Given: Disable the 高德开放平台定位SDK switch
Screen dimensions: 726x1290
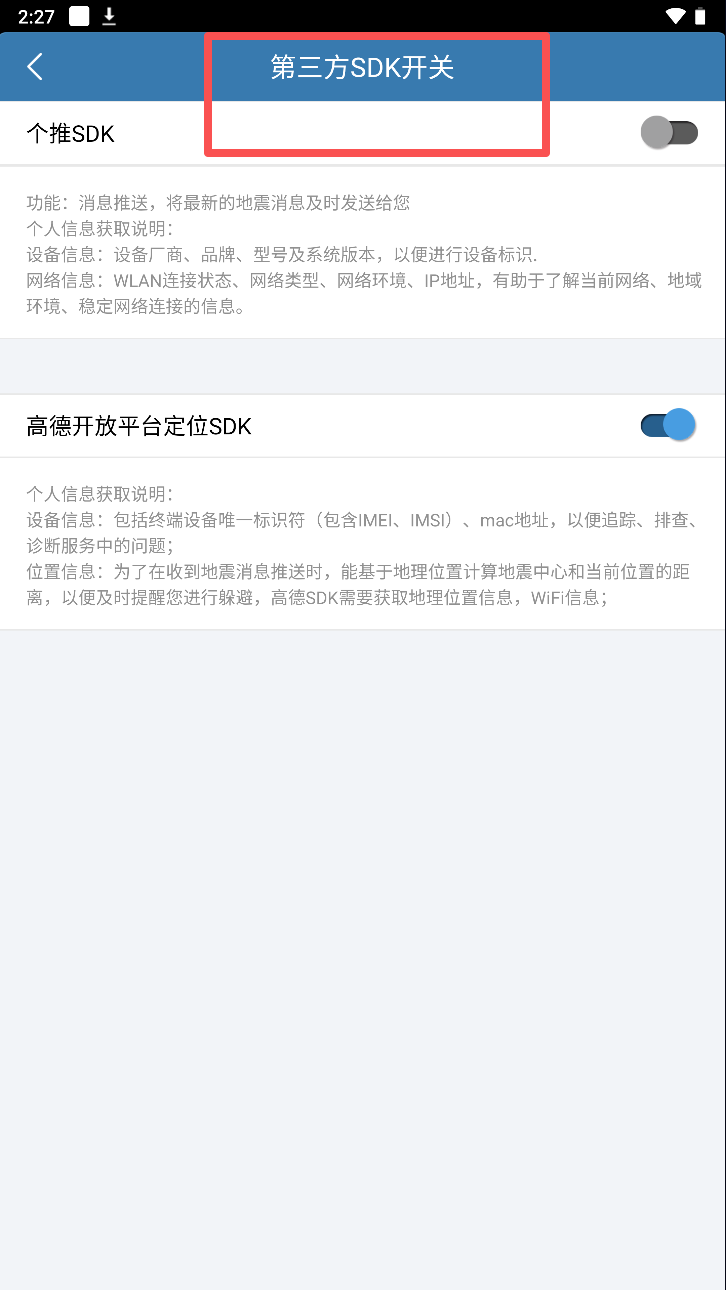Looking at the screenshot, I should [668, 425].
